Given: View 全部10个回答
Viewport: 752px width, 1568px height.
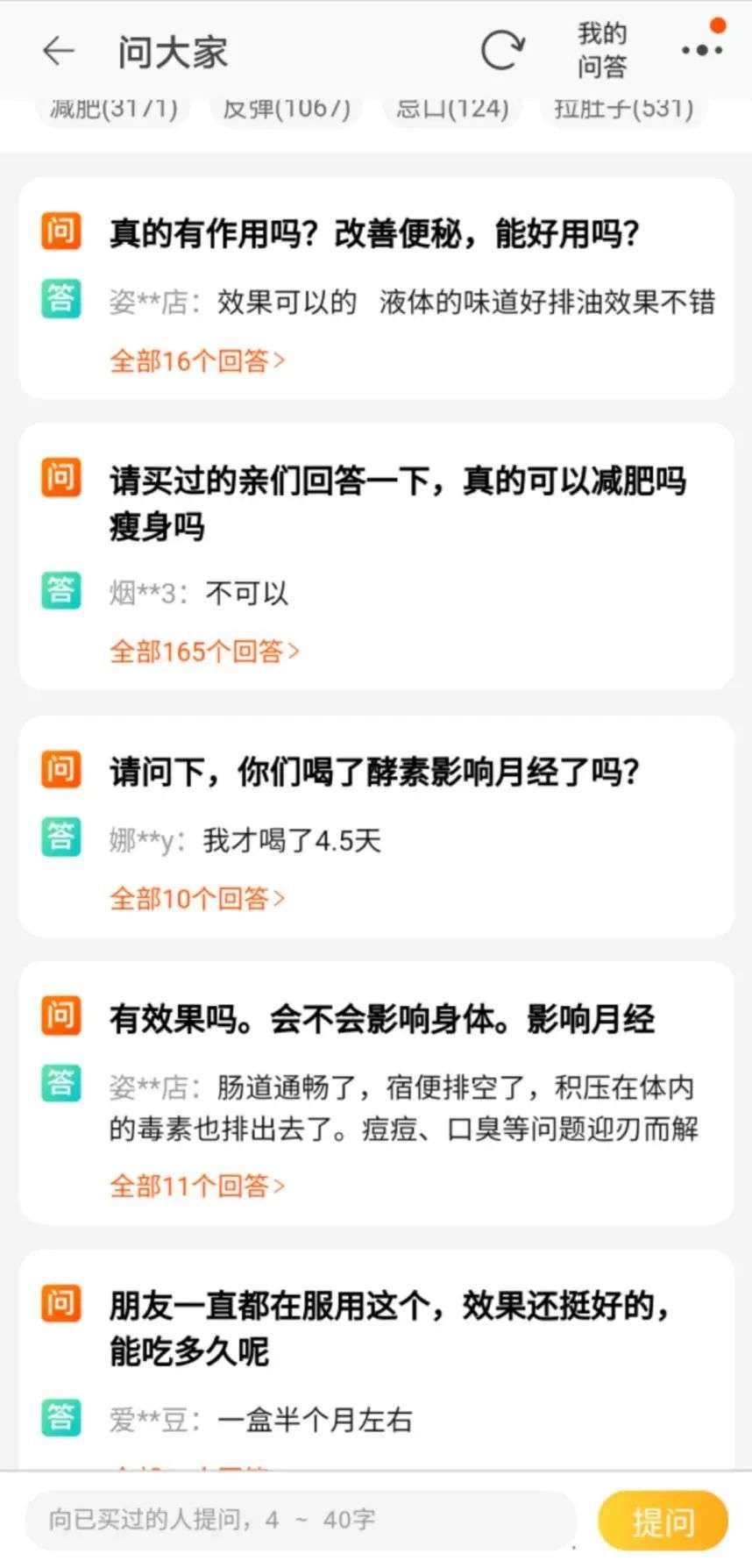Looking at the screenshot, I should point(197,899).
